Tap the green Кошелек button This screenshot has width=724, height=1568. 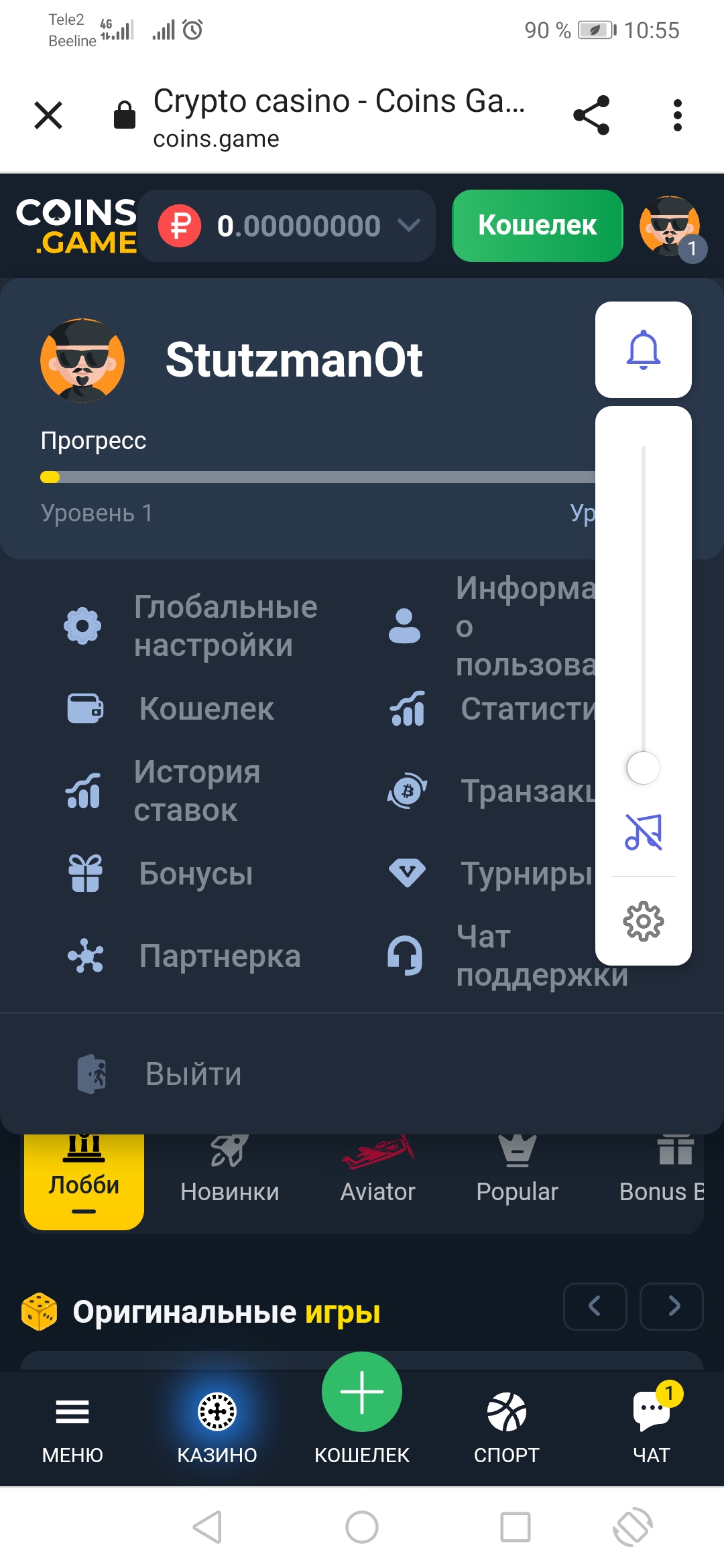[x=537, y=226]
